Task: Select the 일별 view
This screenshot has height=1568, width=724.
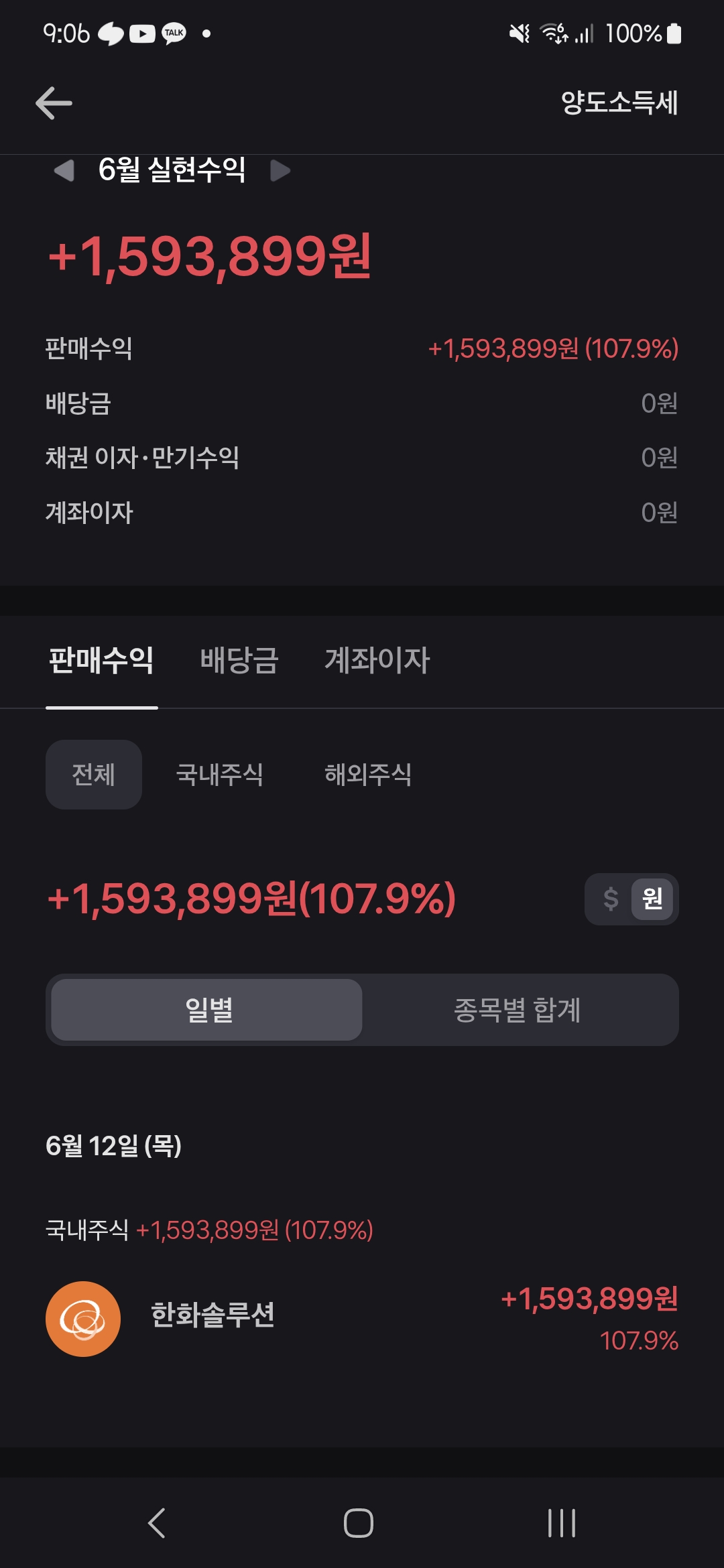Action: coord(206,1010)
